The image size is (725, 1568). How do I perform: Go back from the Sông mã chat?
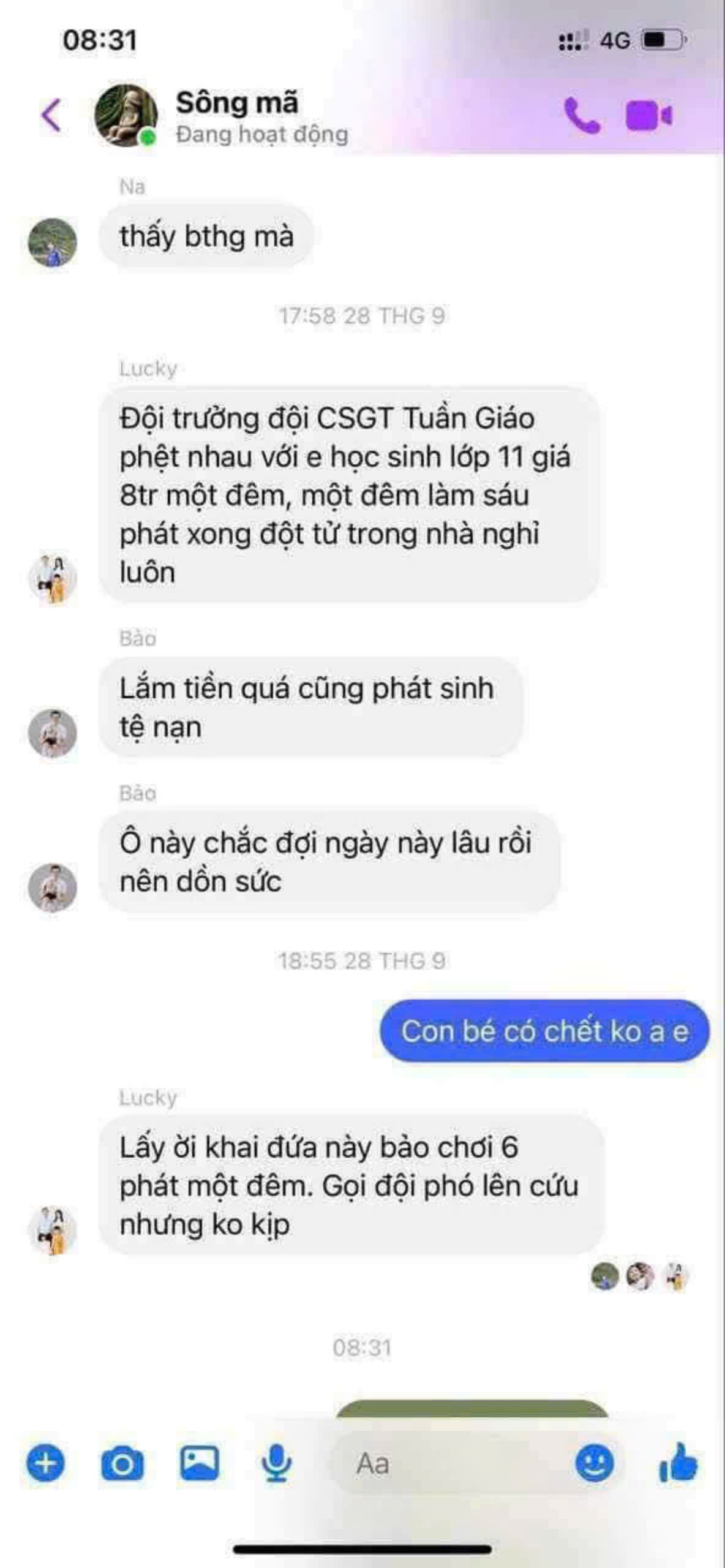coord(51,115)
